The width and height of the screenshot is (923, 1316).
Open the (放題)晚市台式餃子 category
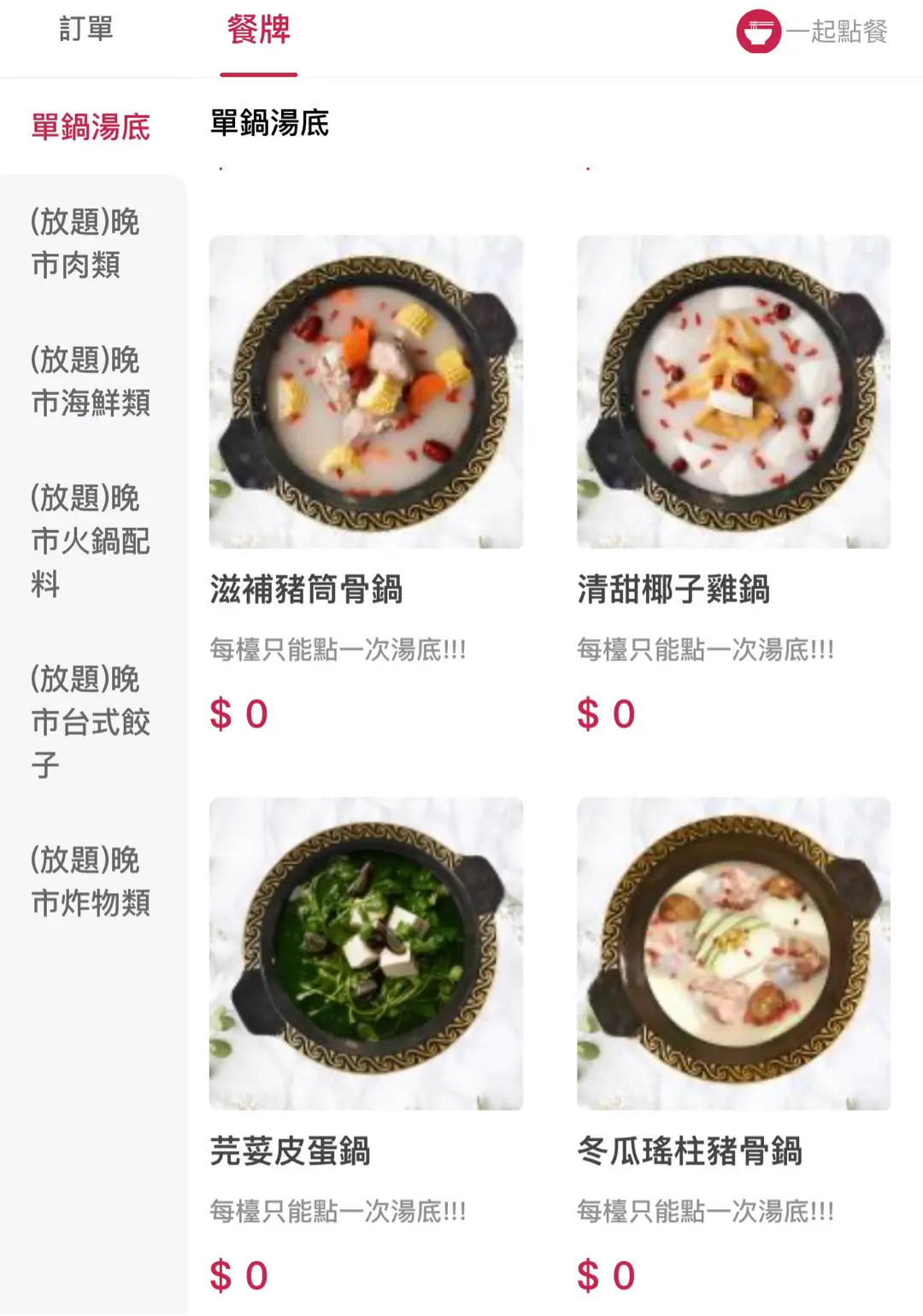click(x=90, y=721)
